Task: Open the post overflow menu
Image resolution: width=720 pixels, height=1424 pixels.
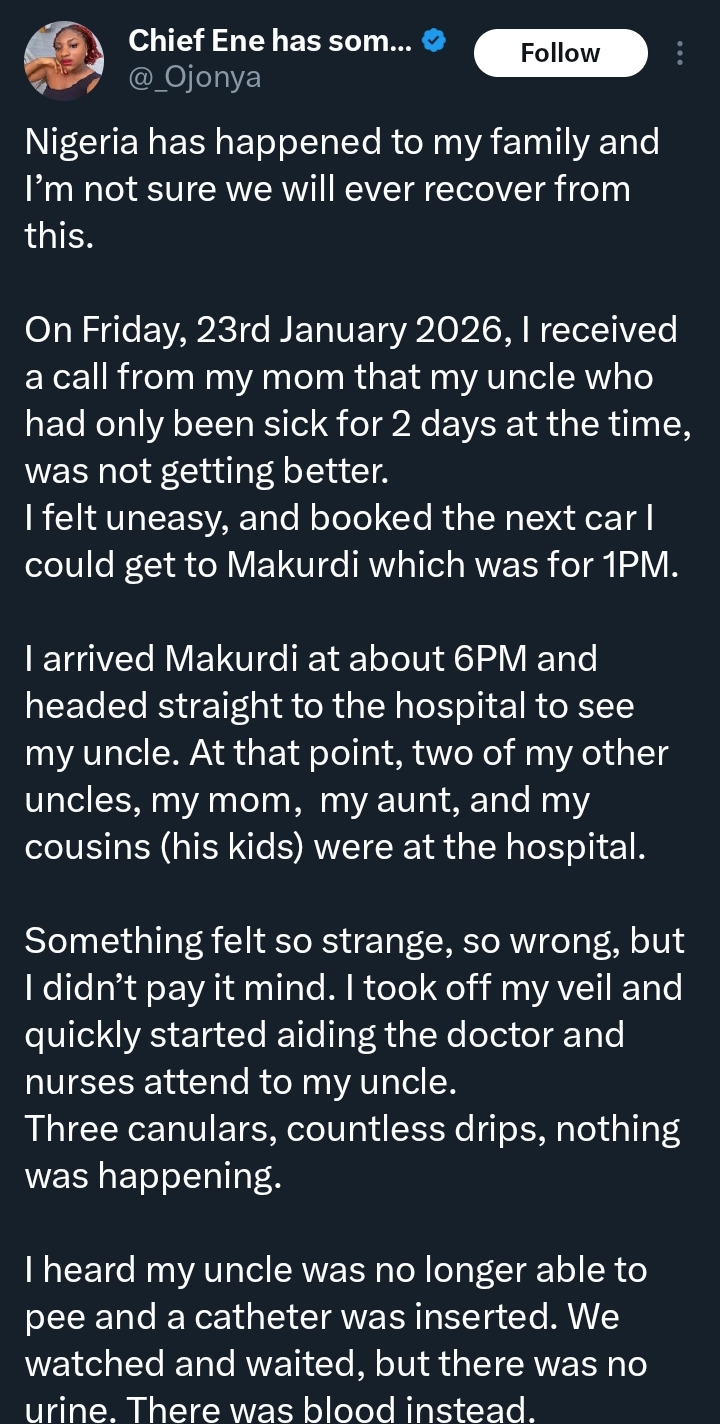Action: [x=680, y=53]
